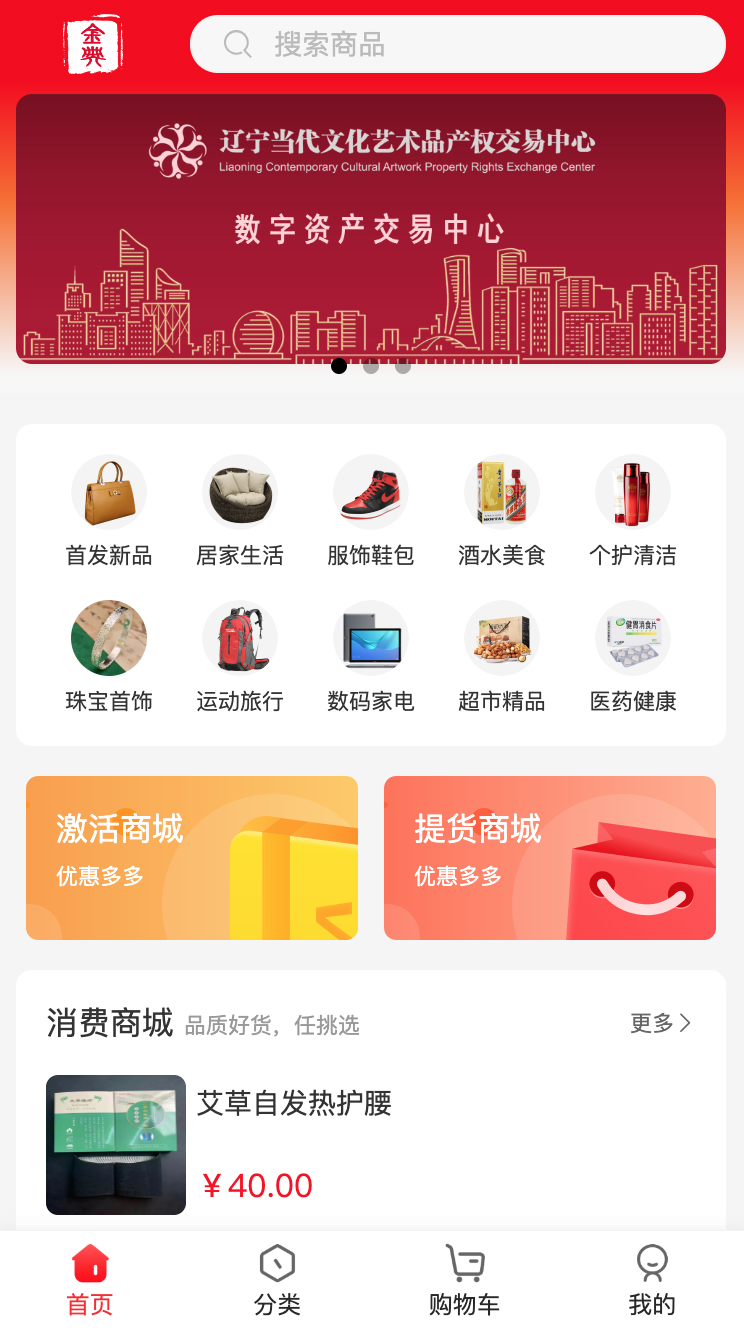Tap the 搜索商品 search box
Image resolution: width=744 pixels, height=1328 pixels.
coord(457,44)
